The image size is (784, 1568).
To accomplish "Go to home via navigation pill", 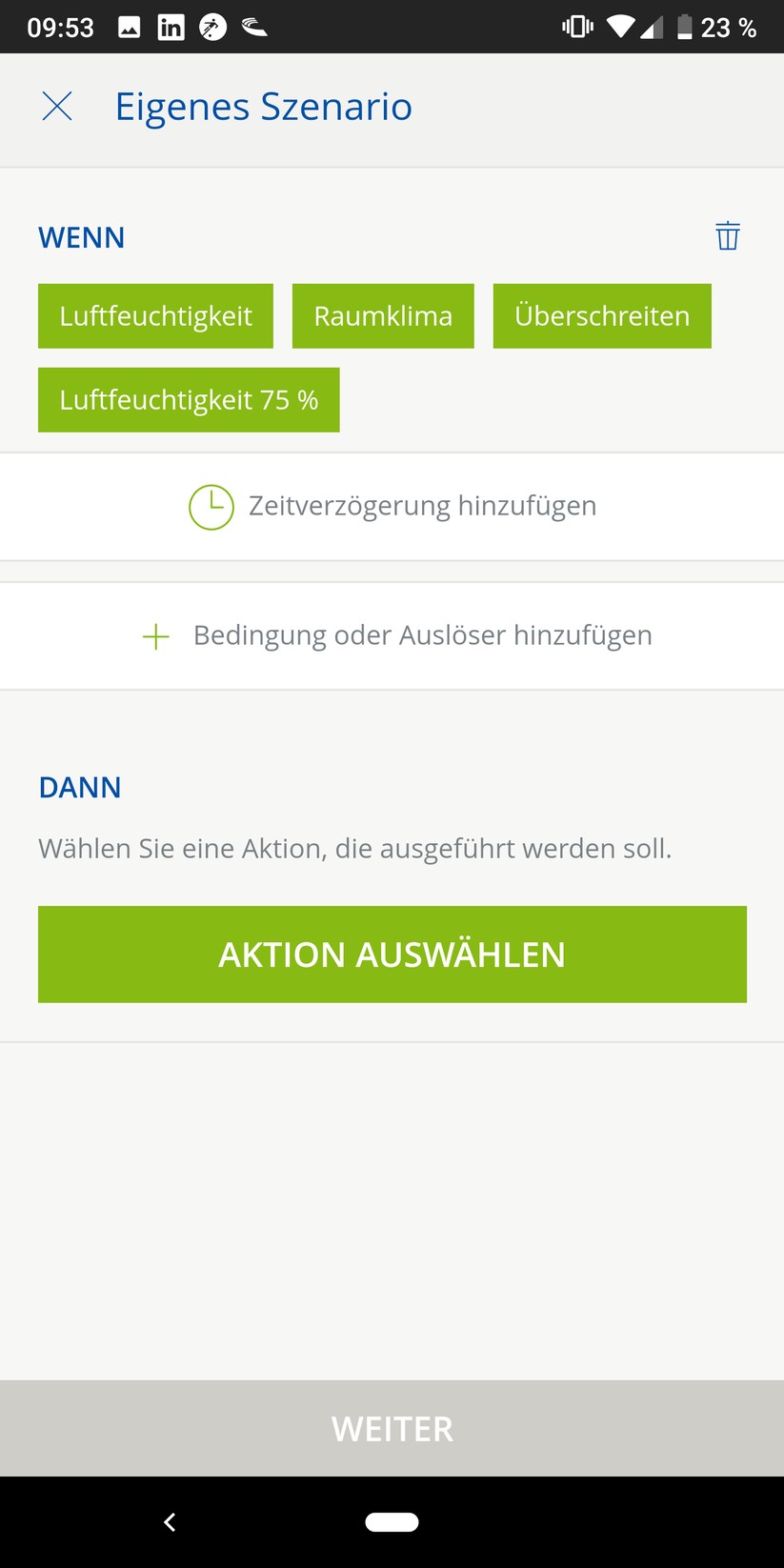I will coord(392,1522).
